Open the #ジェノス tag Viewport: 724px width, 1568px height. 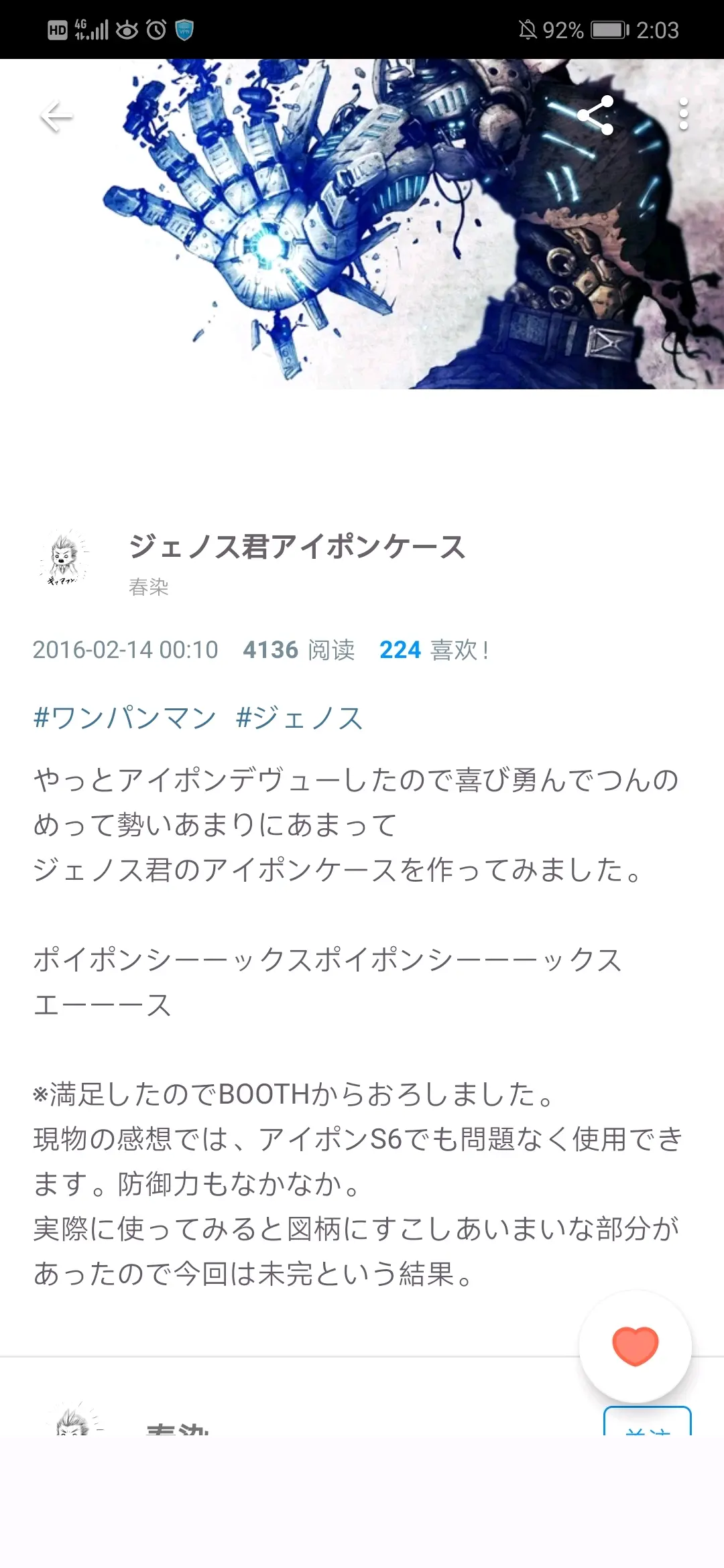point(299,718)
